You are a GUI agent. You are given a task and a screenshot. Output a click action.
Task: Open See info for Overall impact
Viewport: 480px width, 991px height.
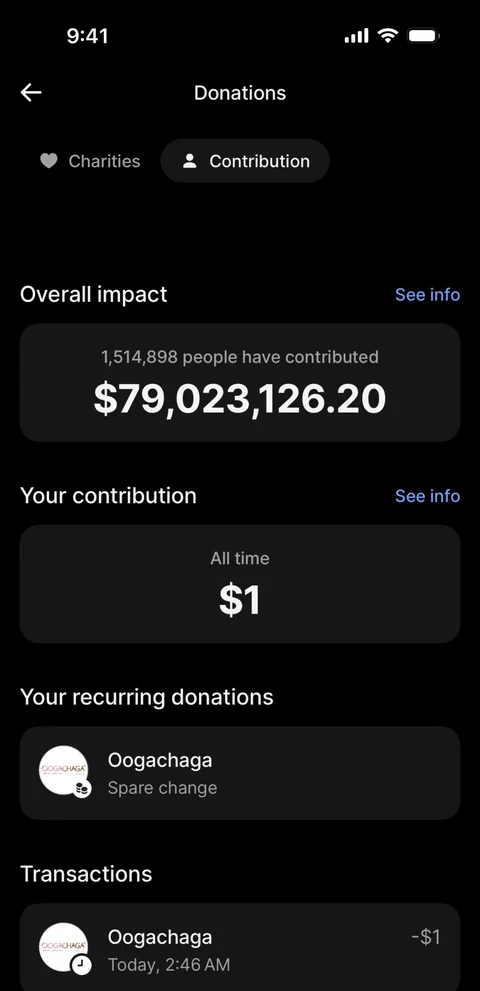(428, 295)
